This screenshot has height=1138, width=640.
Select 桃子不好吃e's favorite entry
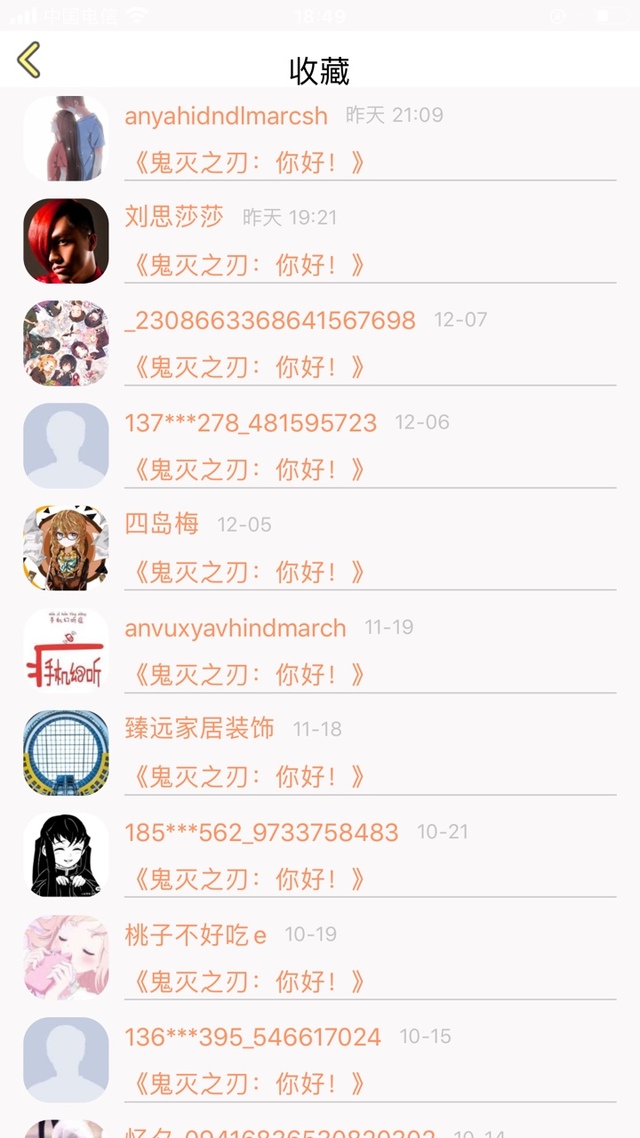pos(320,958)
